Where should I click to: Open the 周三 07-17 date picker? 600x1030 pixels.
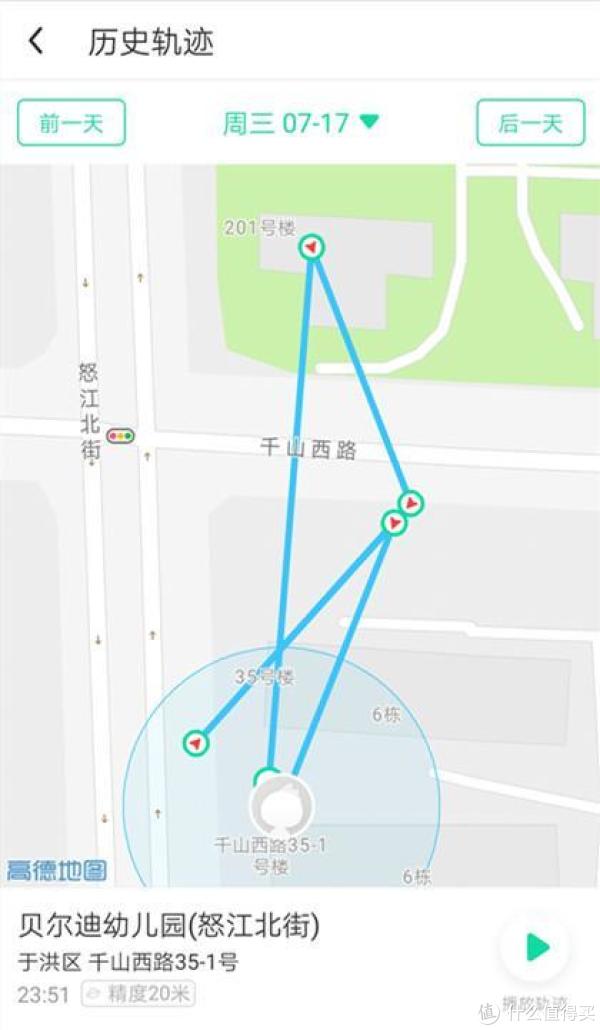[x=301, y=123]
